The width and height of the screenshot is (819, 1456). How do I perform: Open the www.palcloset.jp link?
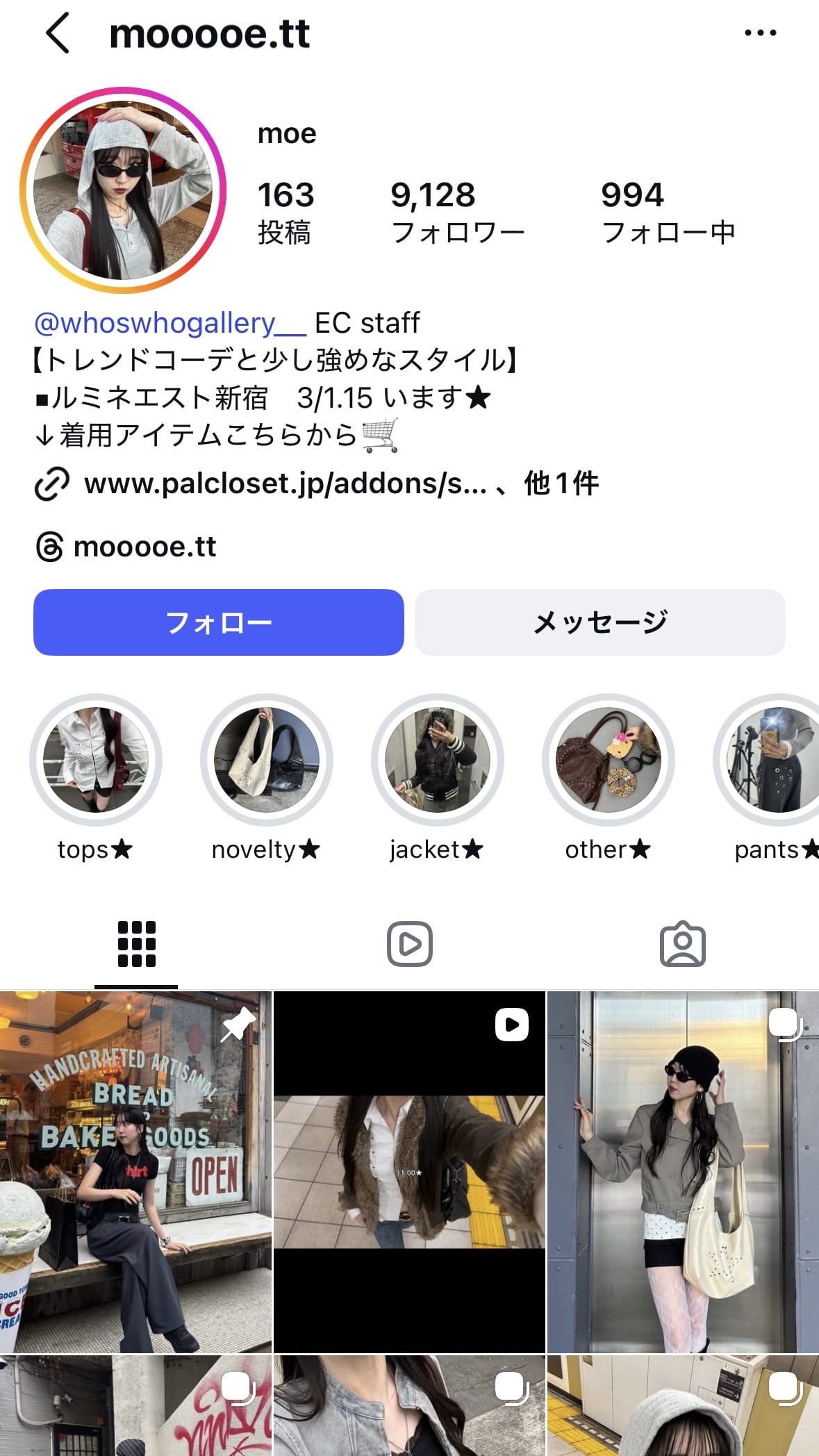[285, 483]
